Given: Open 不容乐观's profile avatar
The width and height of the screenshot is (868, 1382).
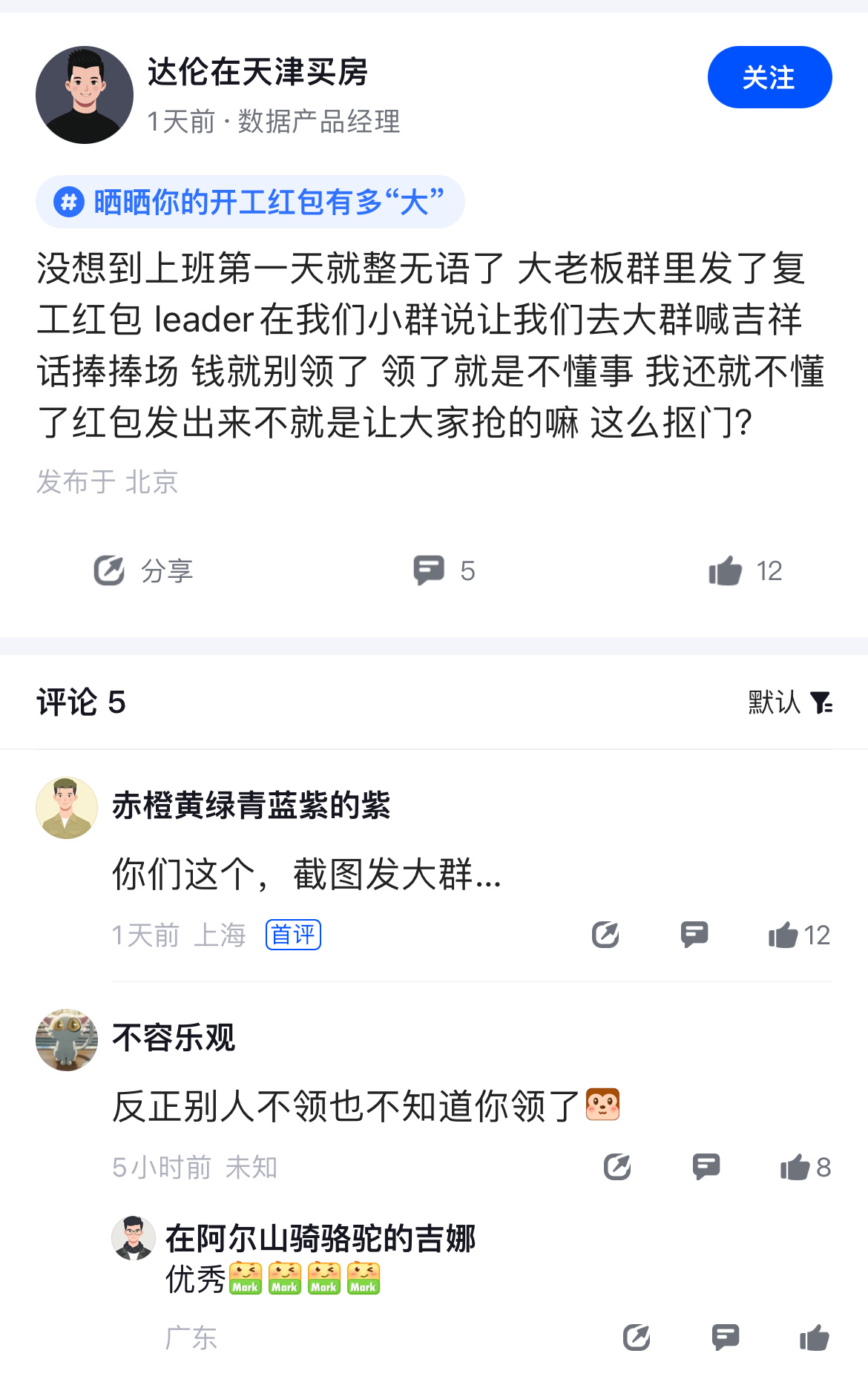Looking at the screenshot, I should pyautogui.click(x=67, y=1040).
